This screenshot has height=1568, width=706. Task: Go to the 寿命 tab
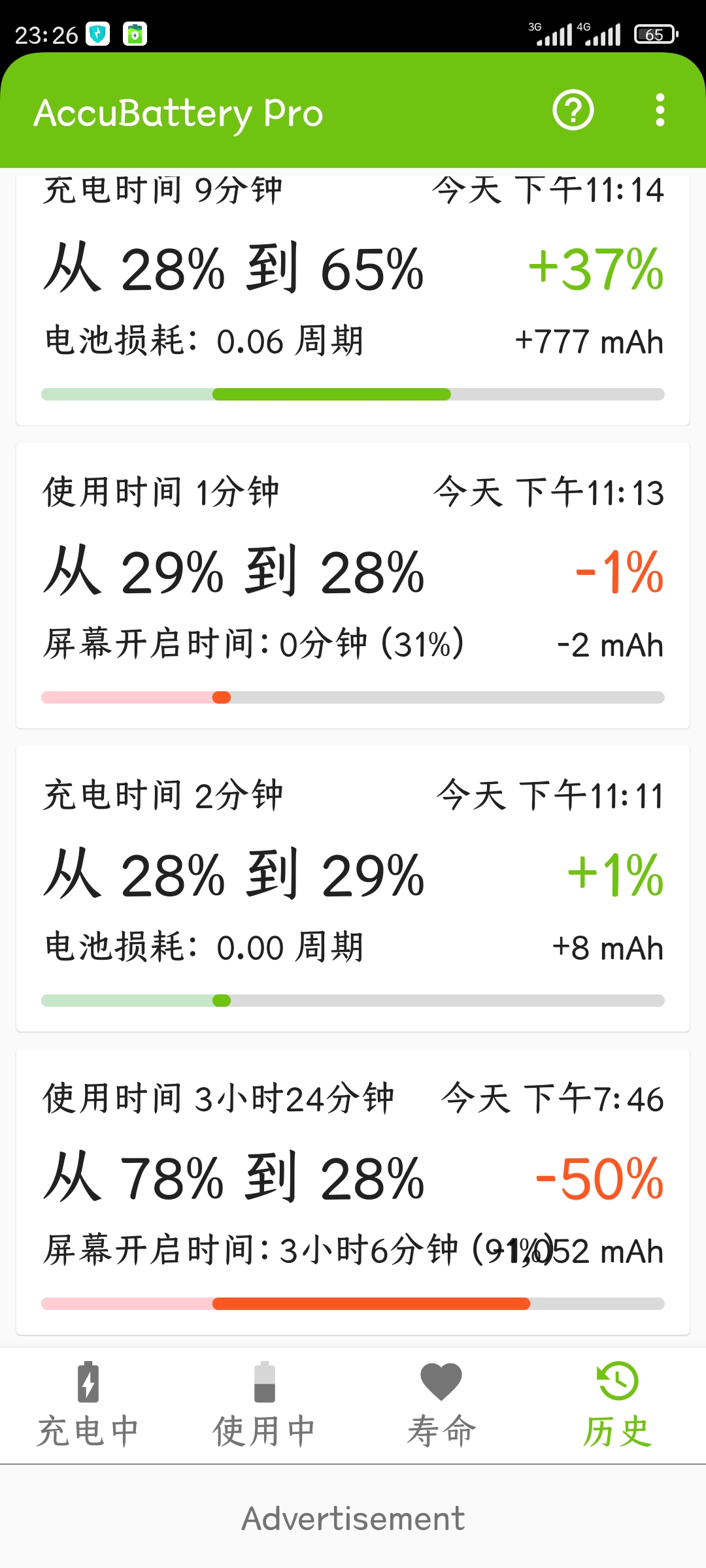441,1405
